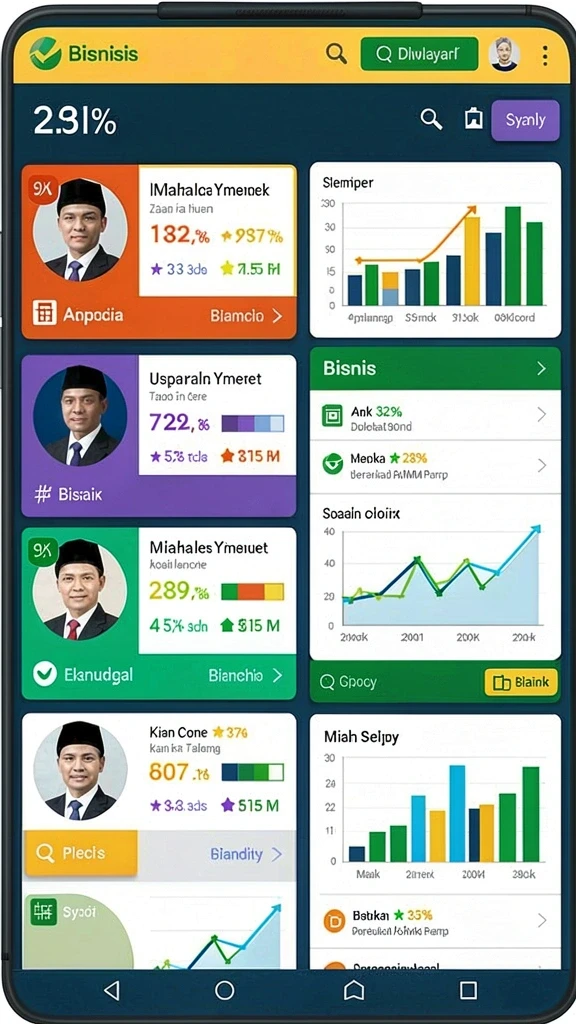Open the Usparaln Ymeret purple card

159,436
